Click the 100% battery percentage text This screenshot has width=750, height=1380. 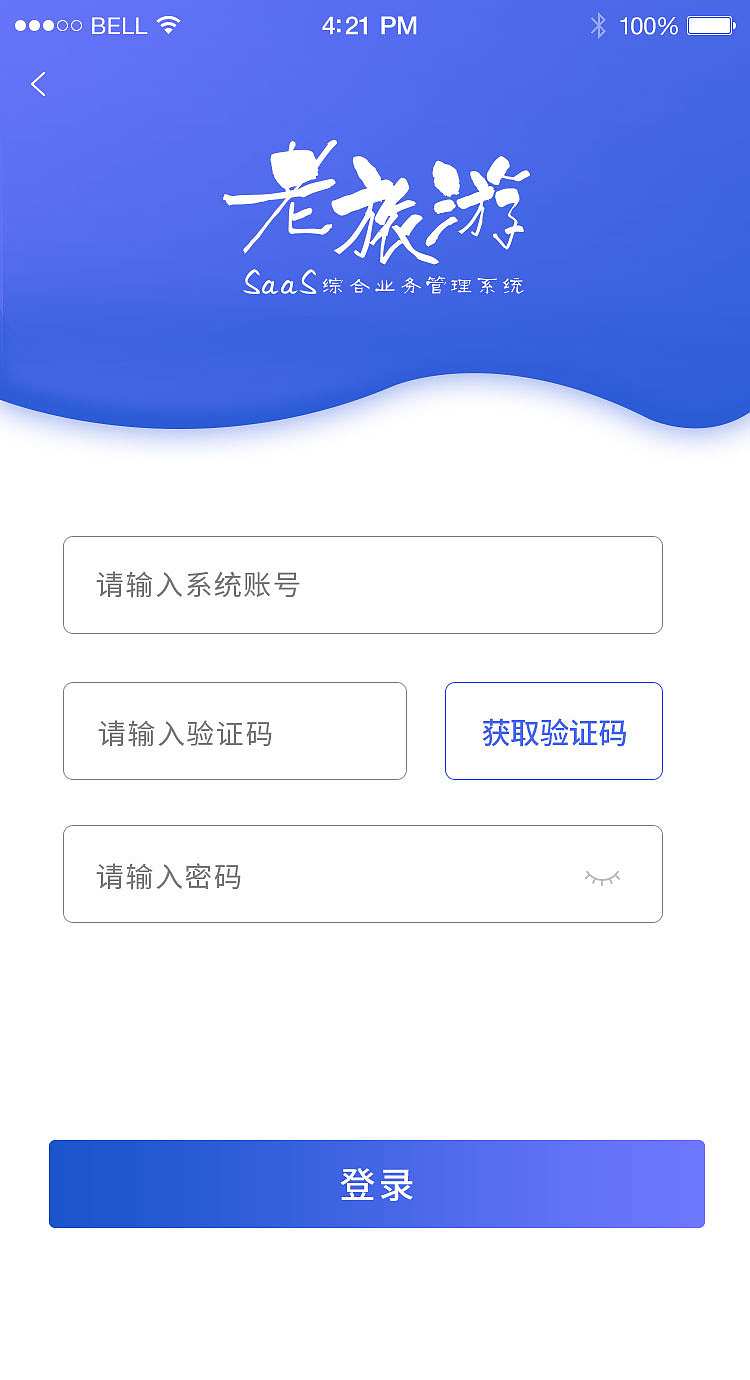(647, 26)
